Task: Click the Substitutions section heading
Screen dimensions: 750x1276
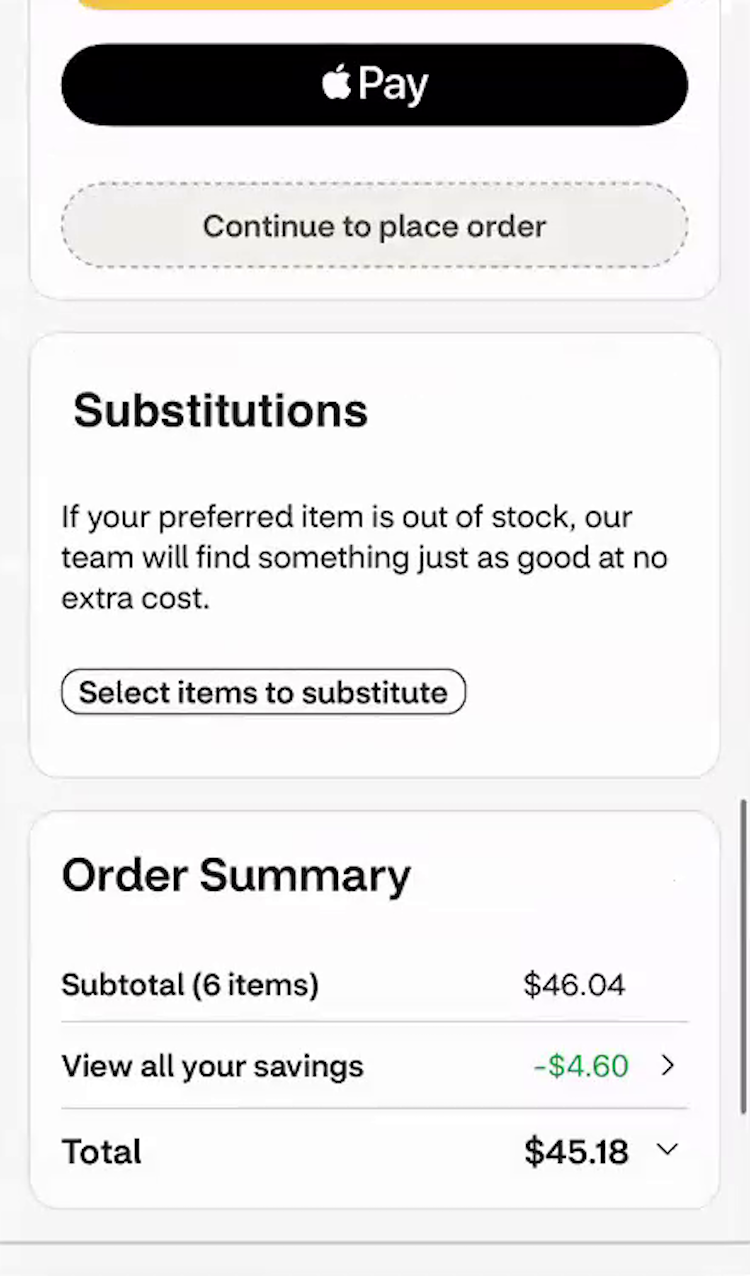Action: (219, 409)
